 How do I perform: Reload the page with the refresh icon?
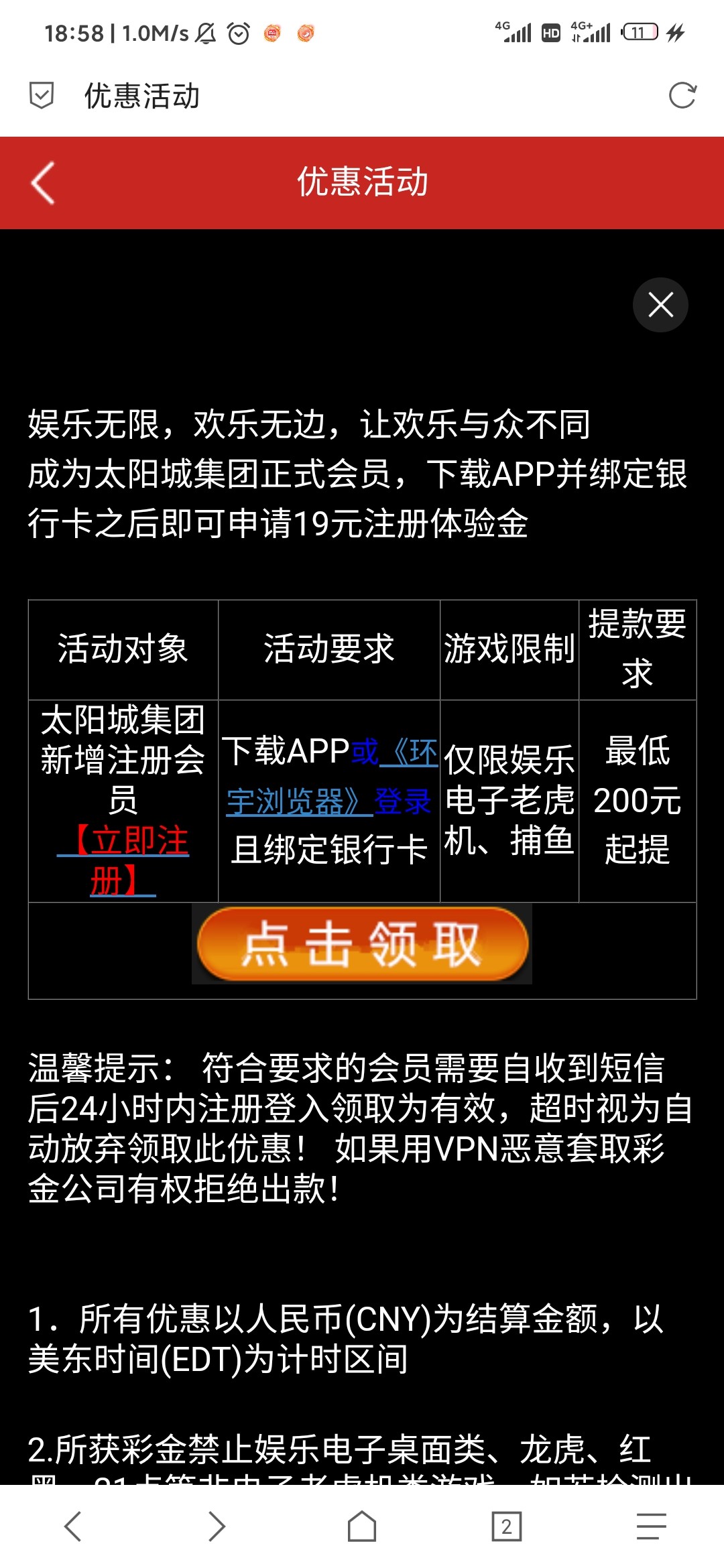(682, 96)
